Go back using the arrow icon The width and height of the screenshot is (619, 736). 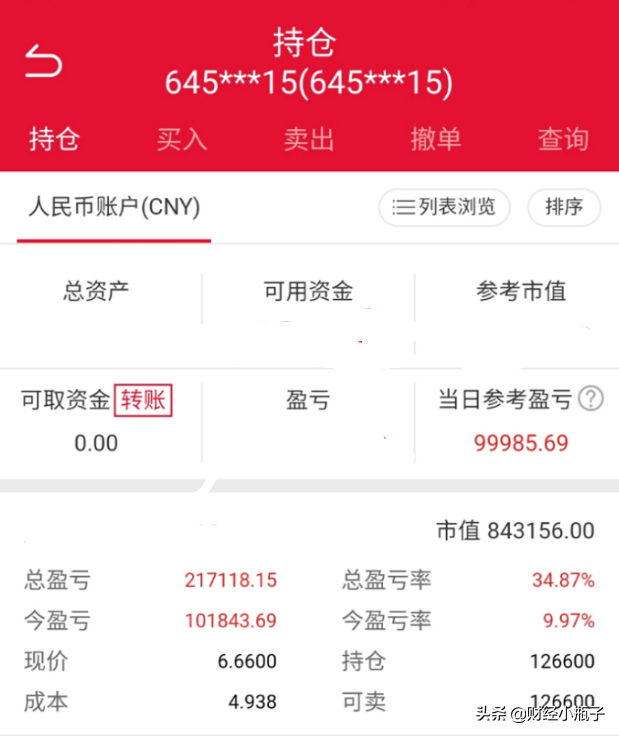pos(43,63)
